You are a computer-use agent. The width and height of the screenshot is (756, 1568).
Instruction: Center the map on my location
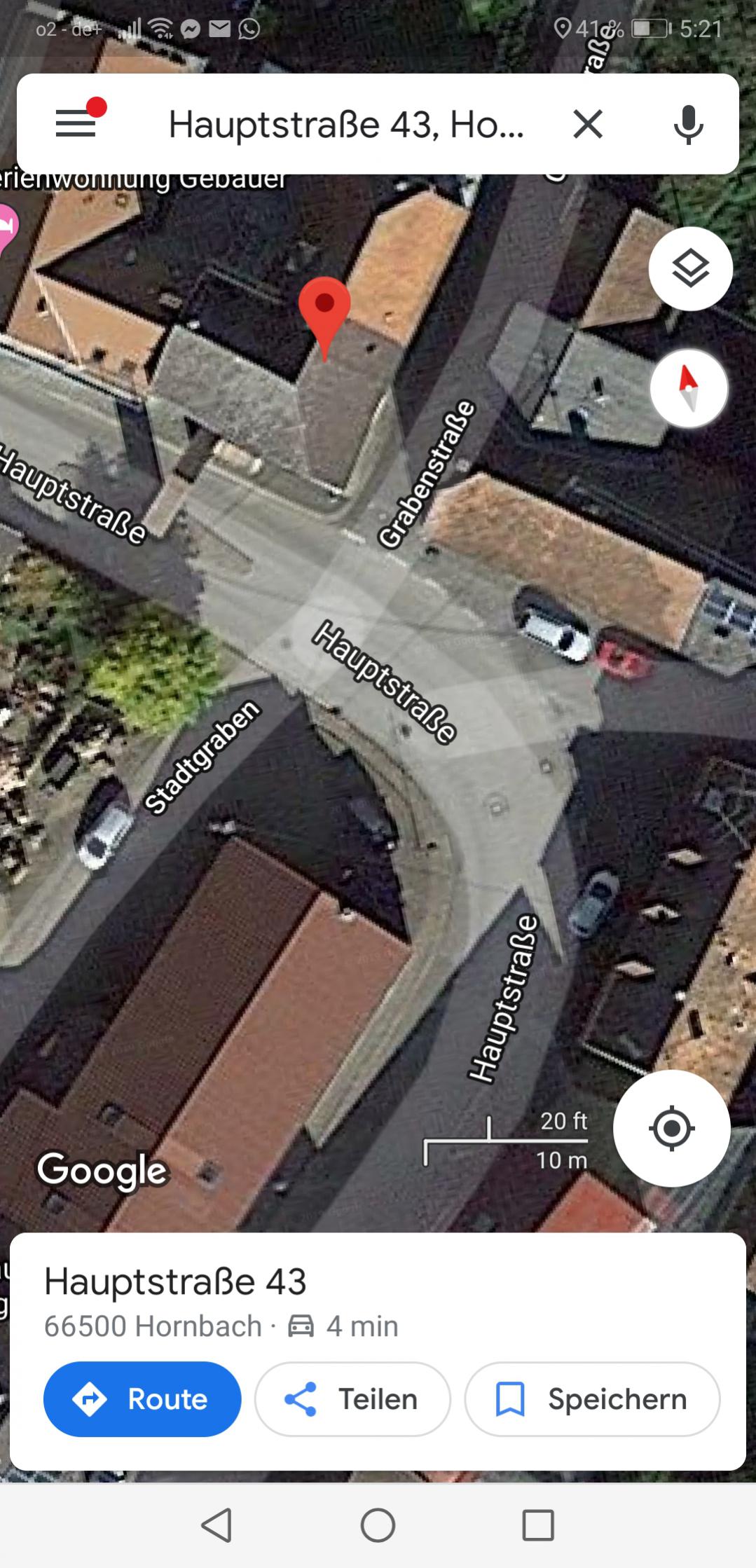click(x=671, y=1128)
